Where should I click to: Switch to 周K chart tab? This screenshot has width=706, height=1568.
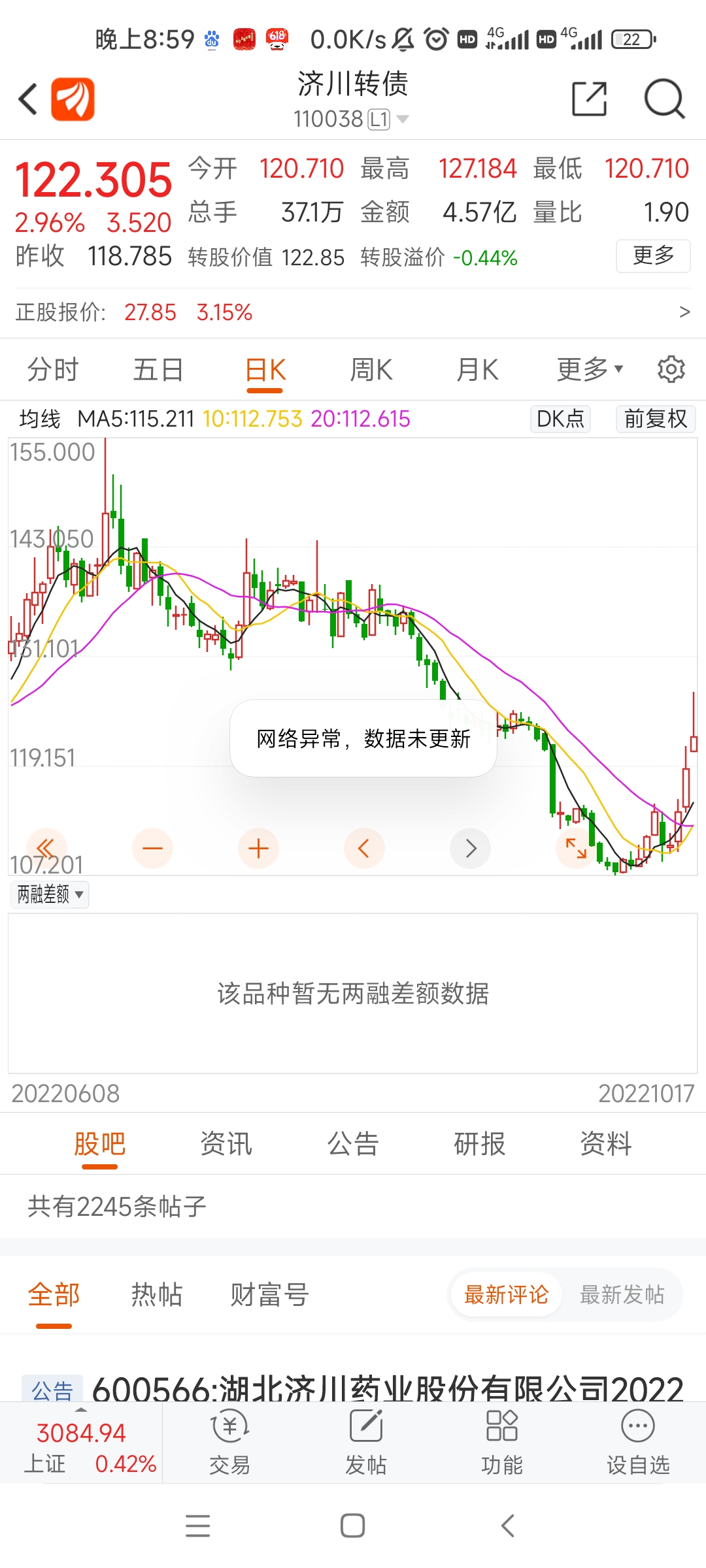point(371,370)
